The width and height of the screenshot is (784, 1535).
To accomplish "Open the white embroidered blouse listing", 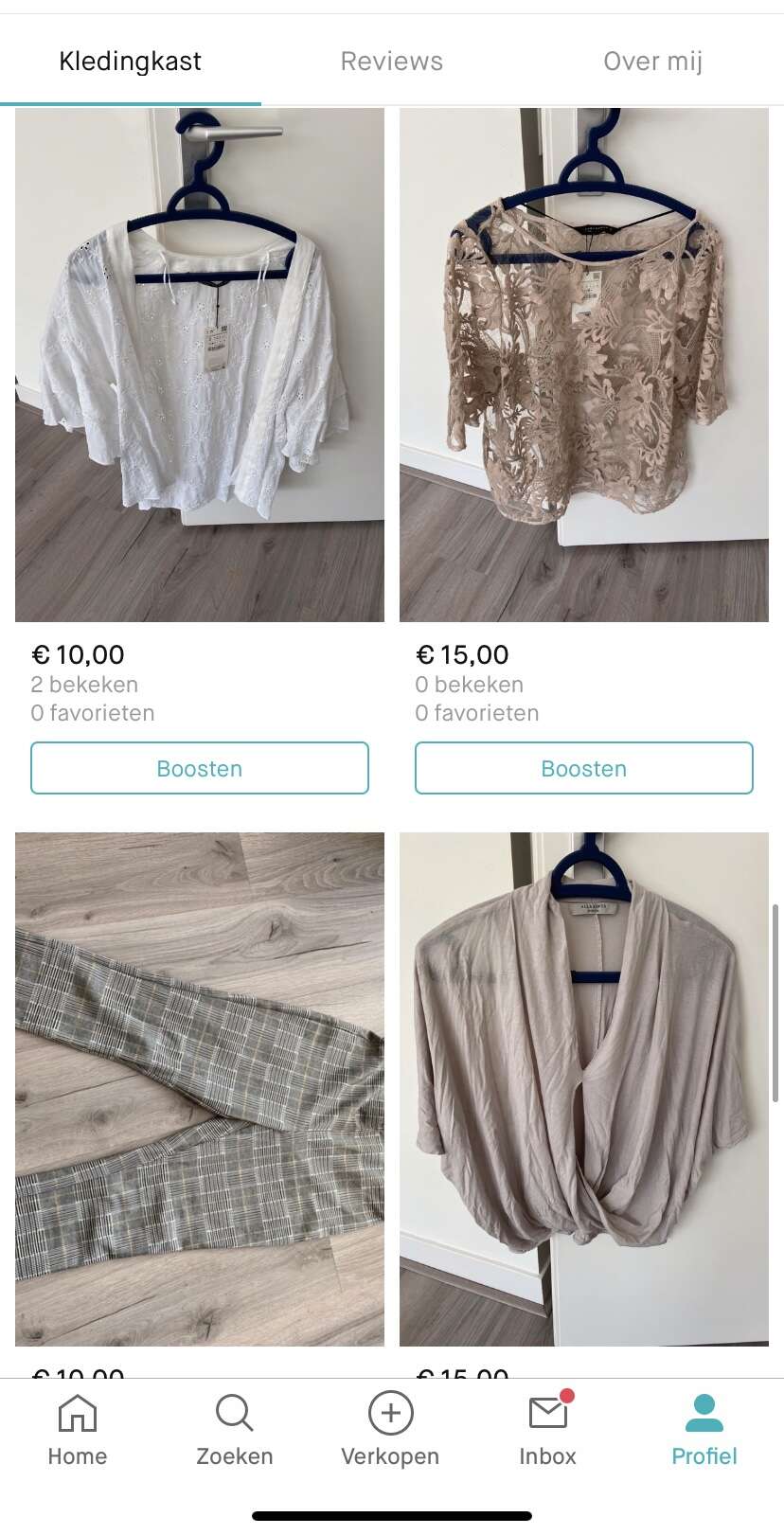I will [x=200, y=365].
